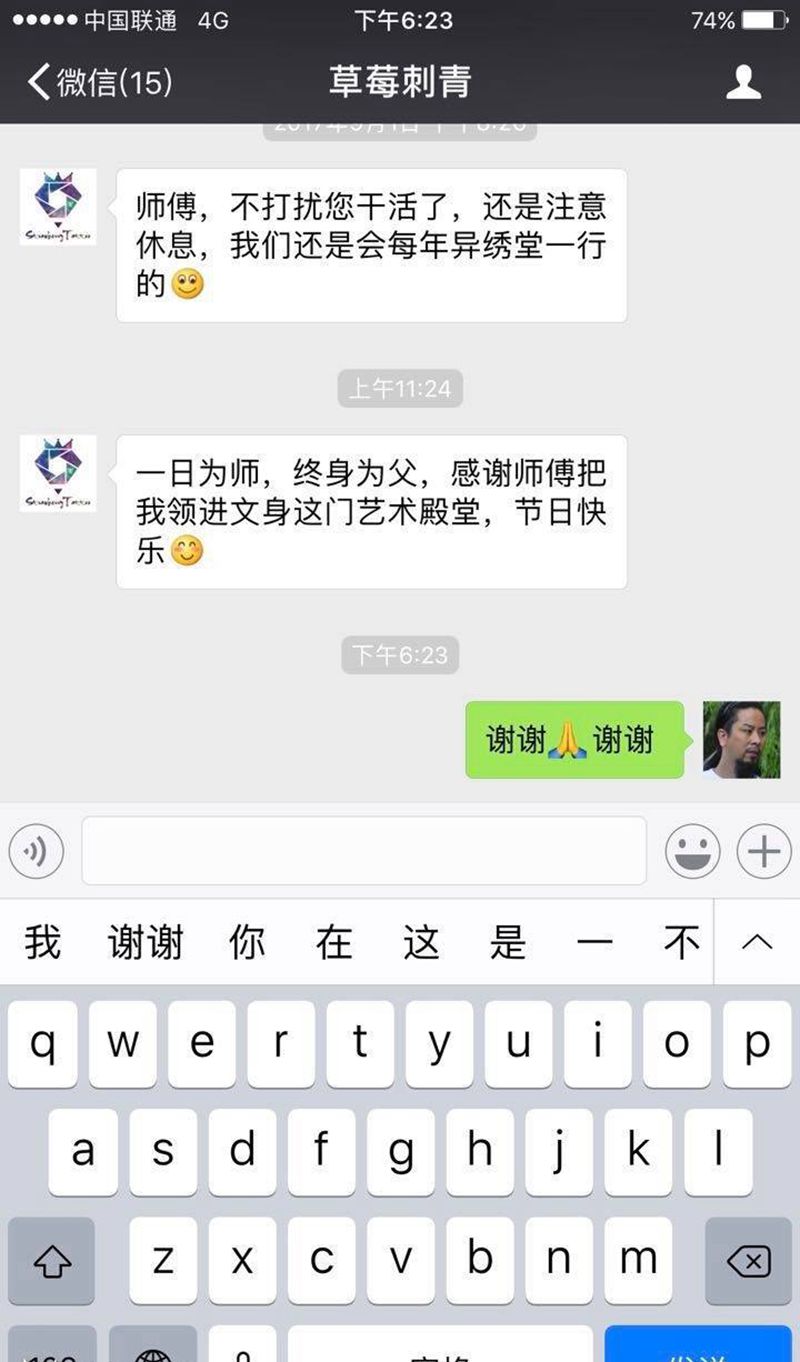This screenshot has width=800, height=1362.
Task: Pick the suggested word 你
Action: [x=246, y=942]
